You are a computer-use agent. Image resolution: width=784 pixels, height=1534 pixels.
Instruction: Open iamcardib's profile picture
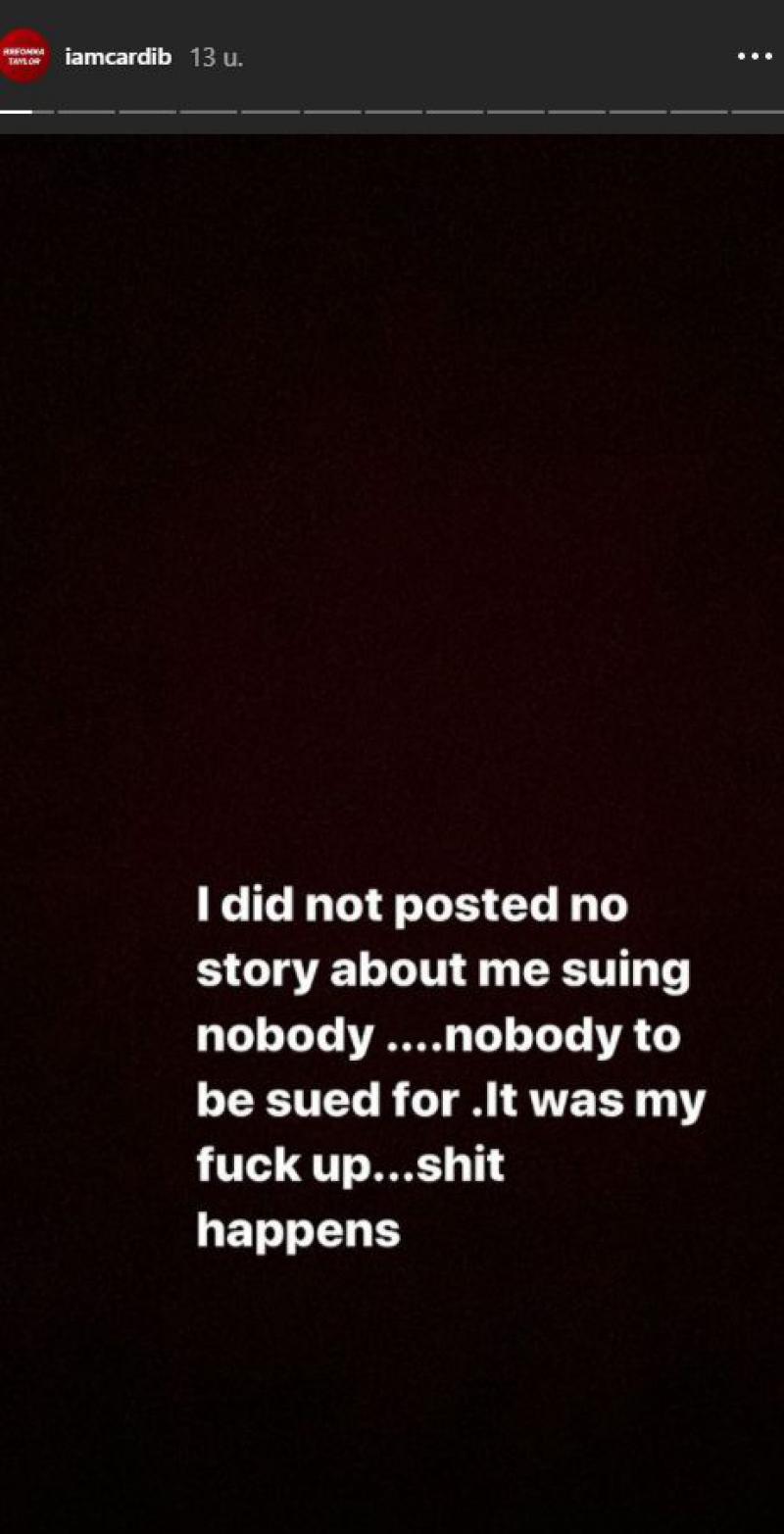pyautogui.click(x=24, y=56)
